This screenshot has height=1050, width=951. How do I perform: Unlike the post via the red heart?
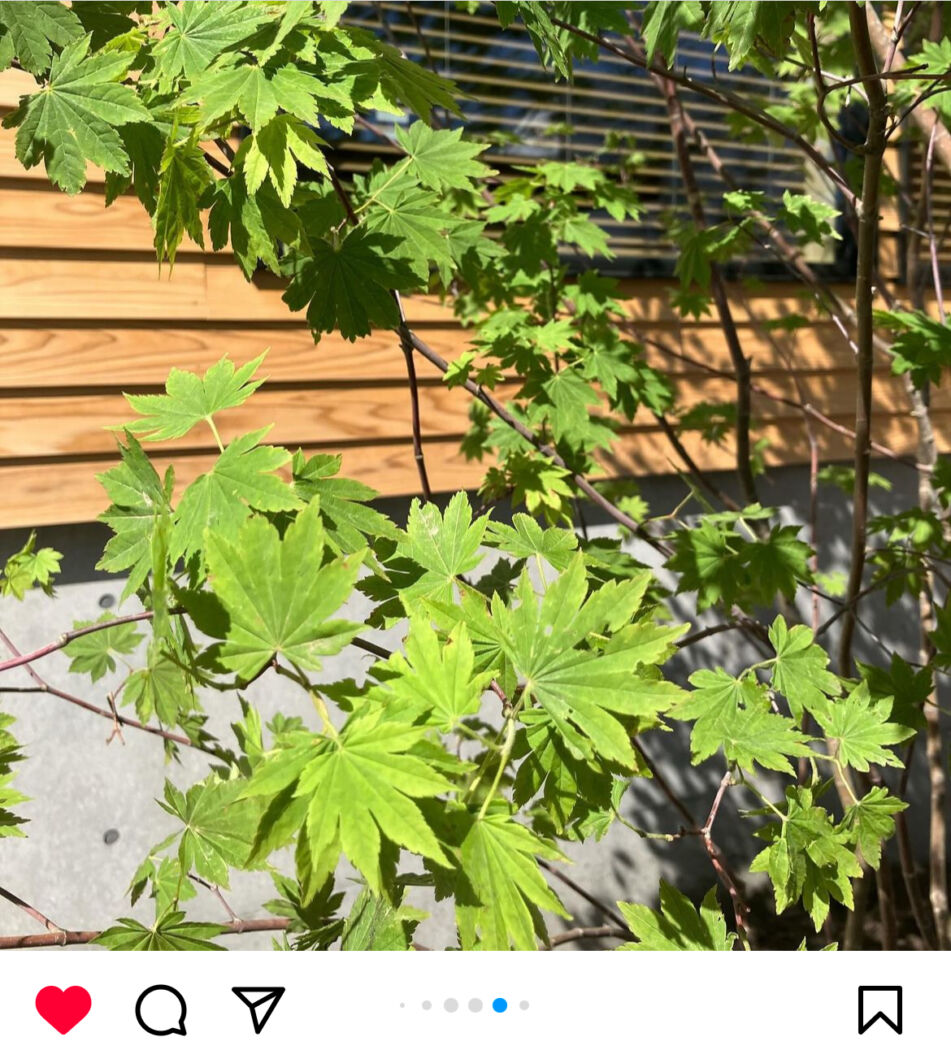pyautogui.click(x=63, y=1008)
